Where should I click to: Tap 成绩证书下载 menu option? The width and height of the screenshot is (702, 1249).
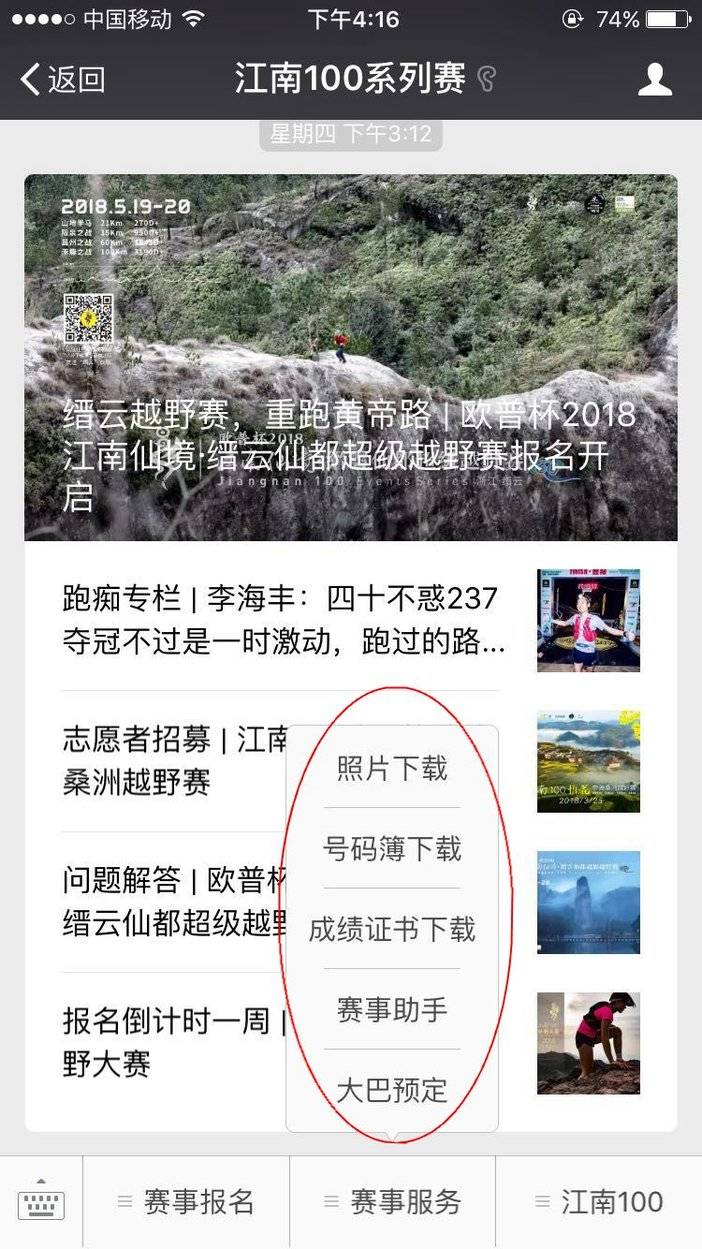click(392, 929)
